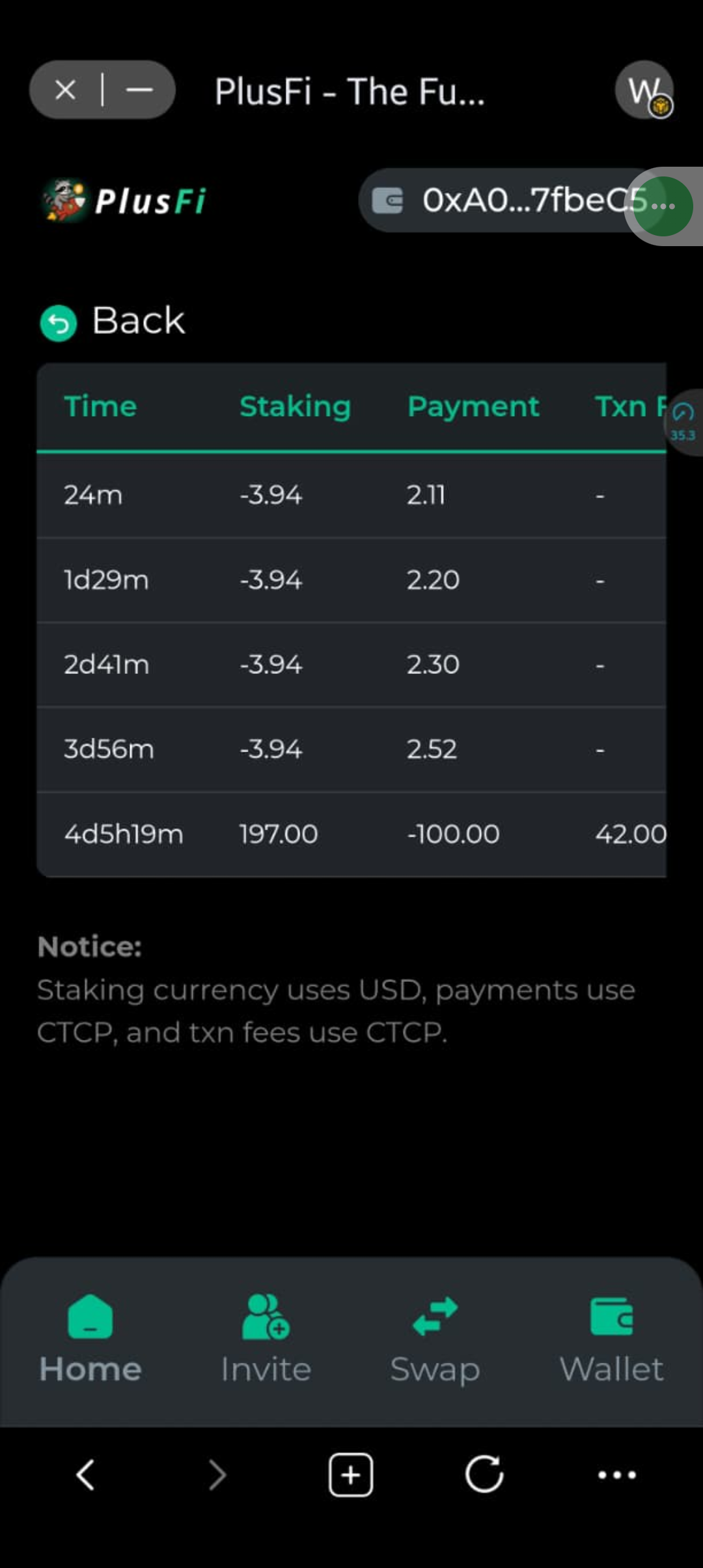The width and height of the screenshot is (703, 1568).
Task: Switch to the Home tab
Action: [x=90, y=1338]
